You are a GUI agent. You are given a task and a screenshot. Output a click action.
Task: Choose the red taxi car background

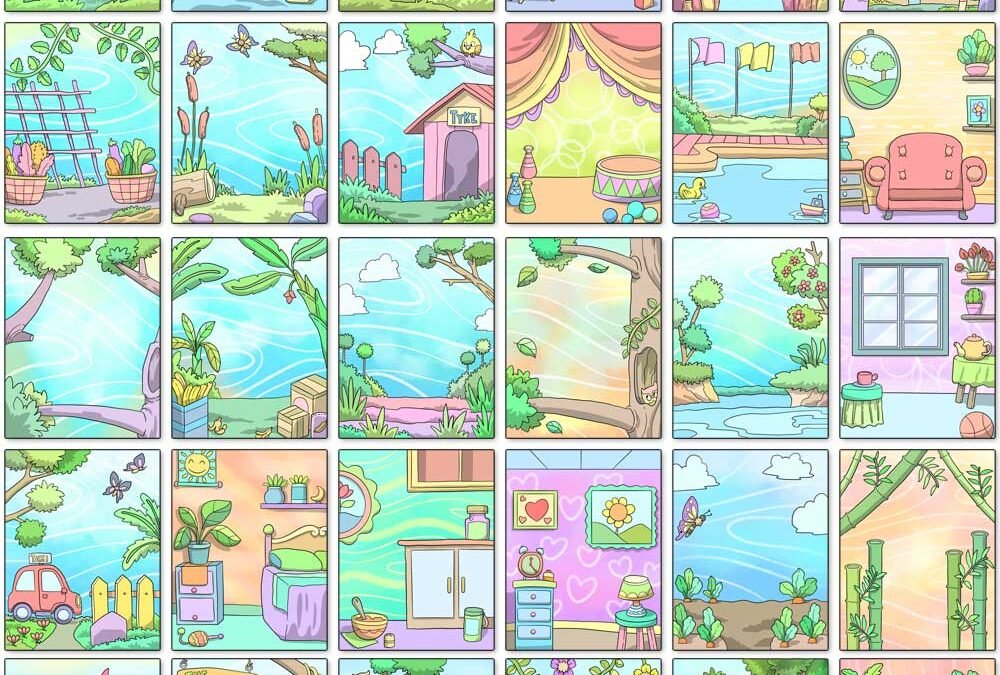[82, 550]
